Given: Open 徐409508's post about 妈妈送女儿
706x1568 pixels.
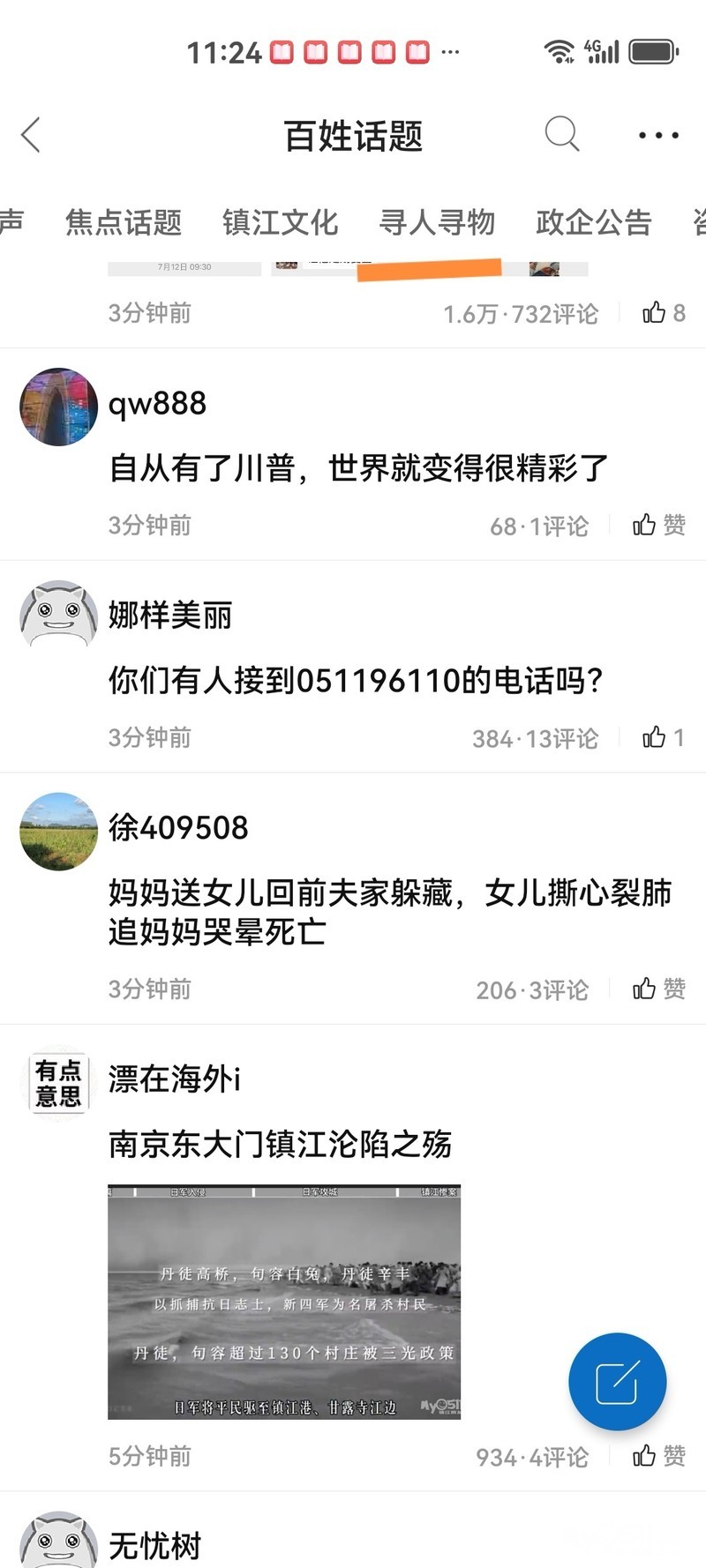Looking at the screenshot, I should click(x=388, y=911).
